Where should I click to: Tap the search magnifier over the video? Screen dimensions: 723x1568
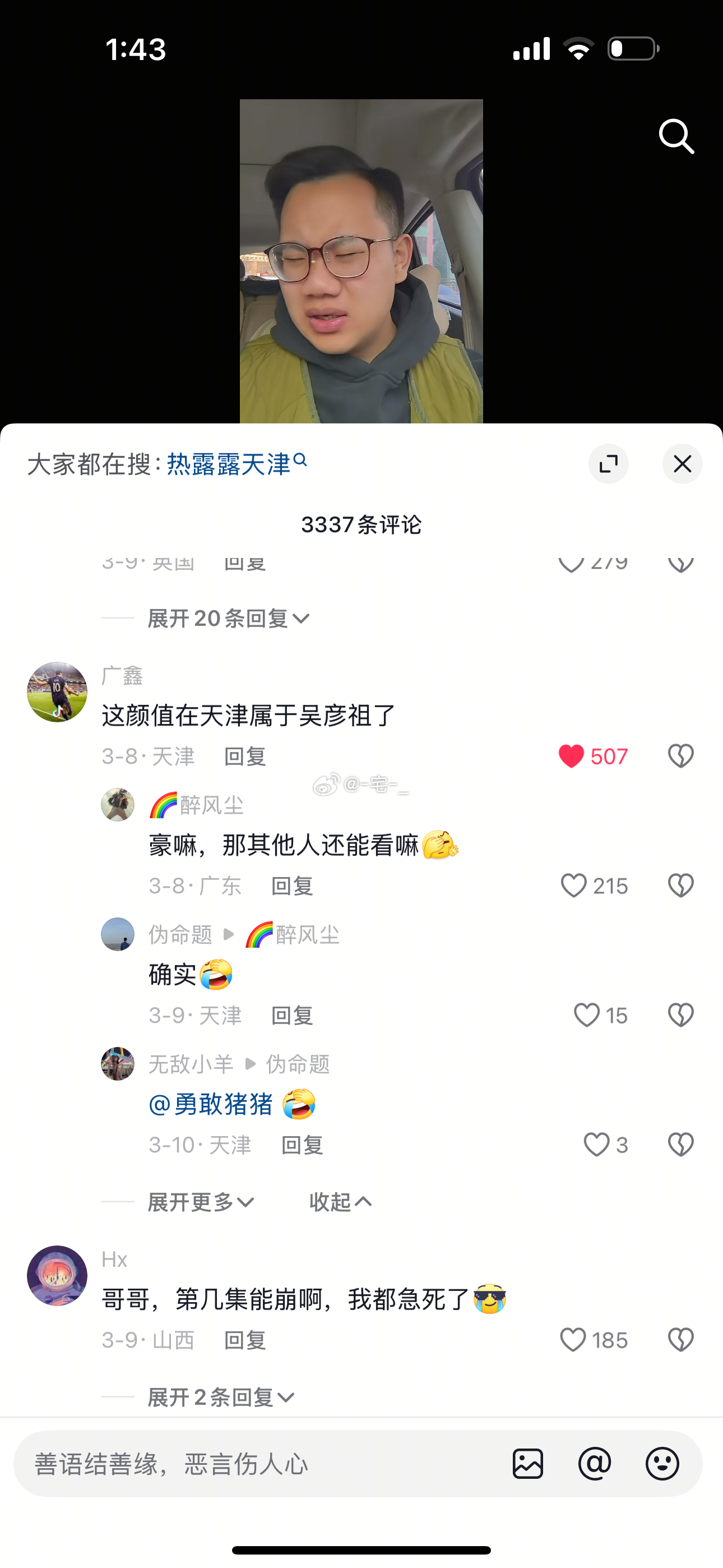(x=676, y=136)
